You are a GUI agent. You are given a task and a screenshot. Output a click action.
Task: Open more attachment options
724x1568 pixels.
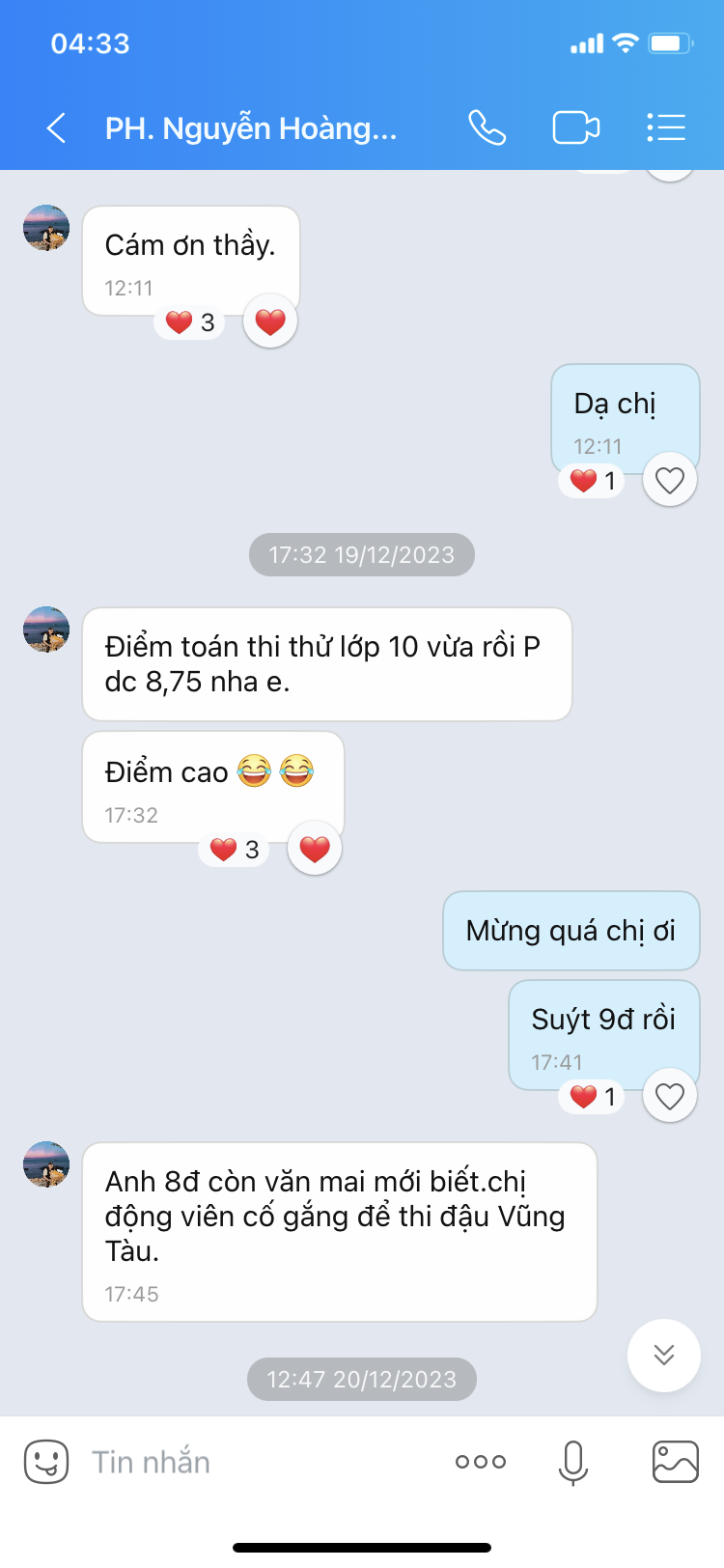point(481,1462)
